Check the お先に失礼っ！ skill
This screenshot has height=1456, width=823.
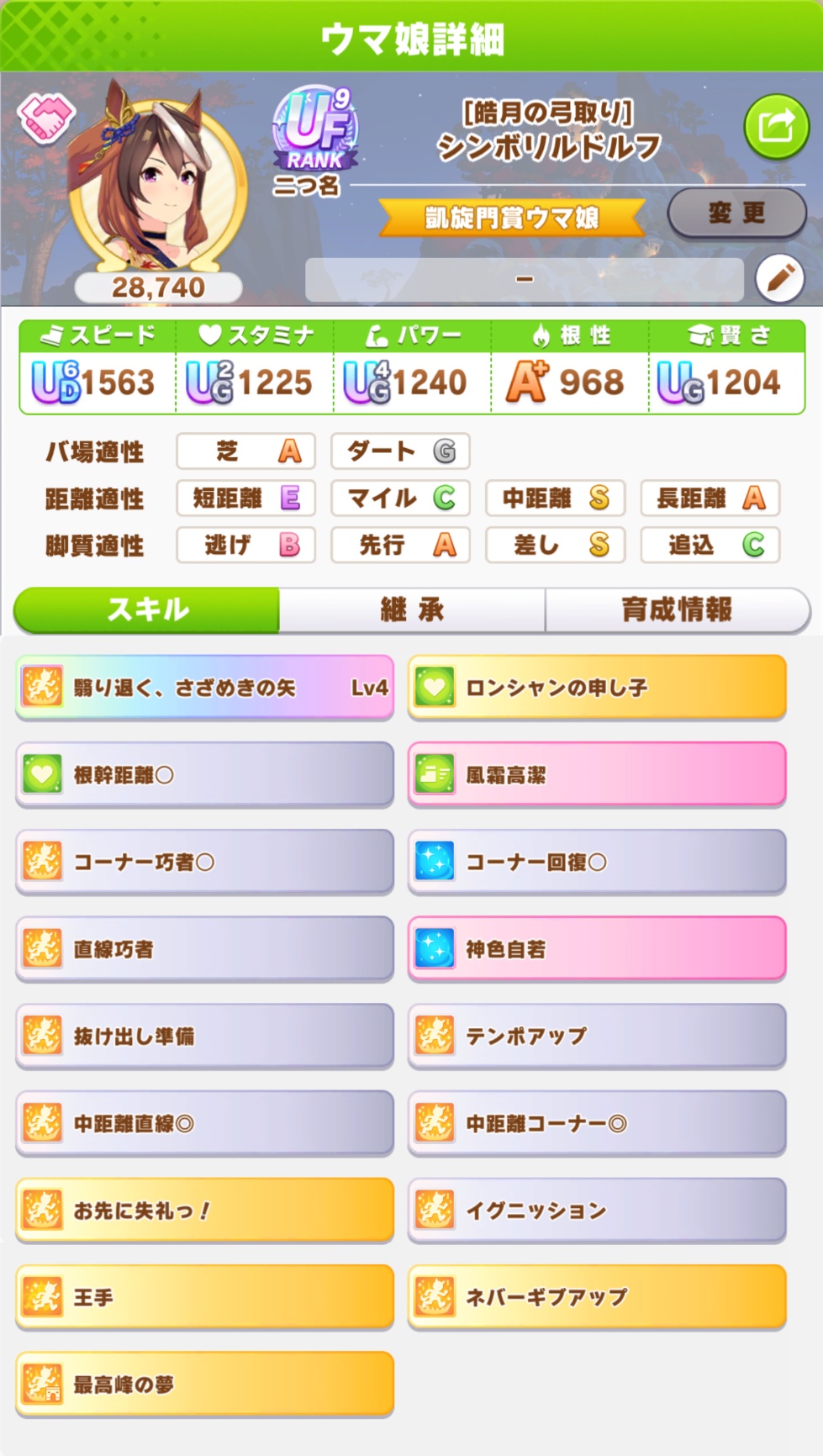(x=204, y=1211)
